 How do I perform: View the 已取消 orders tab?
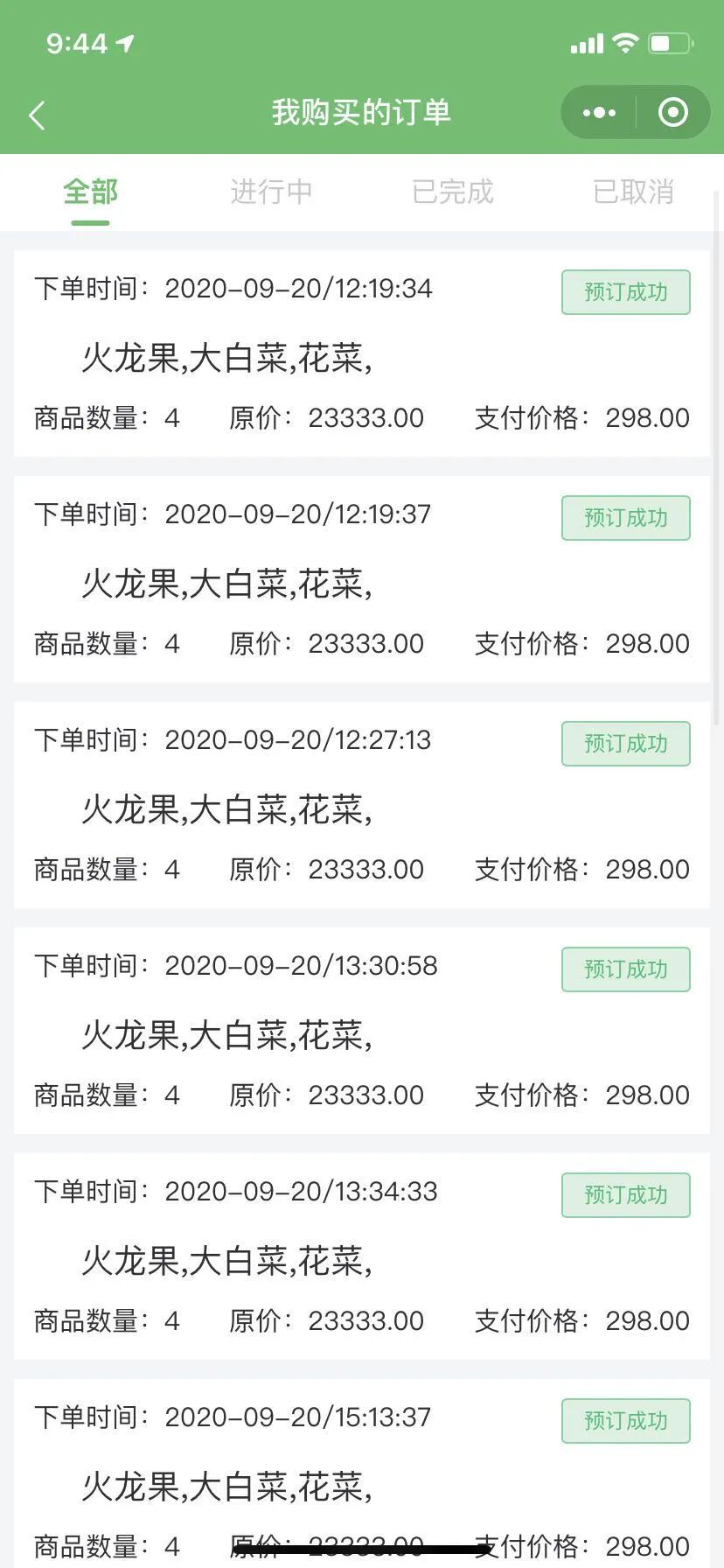(633, 192)
